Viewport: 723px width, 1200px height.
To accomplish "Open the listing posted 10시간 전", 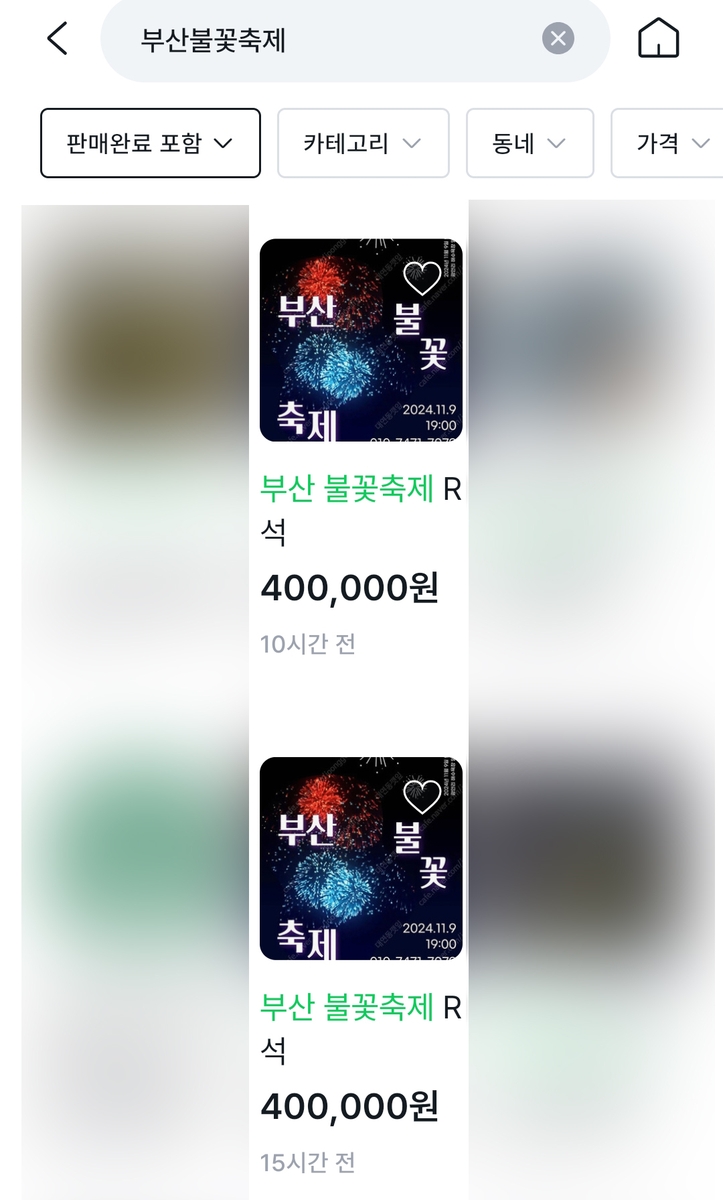I will click(x=360, y=340).
